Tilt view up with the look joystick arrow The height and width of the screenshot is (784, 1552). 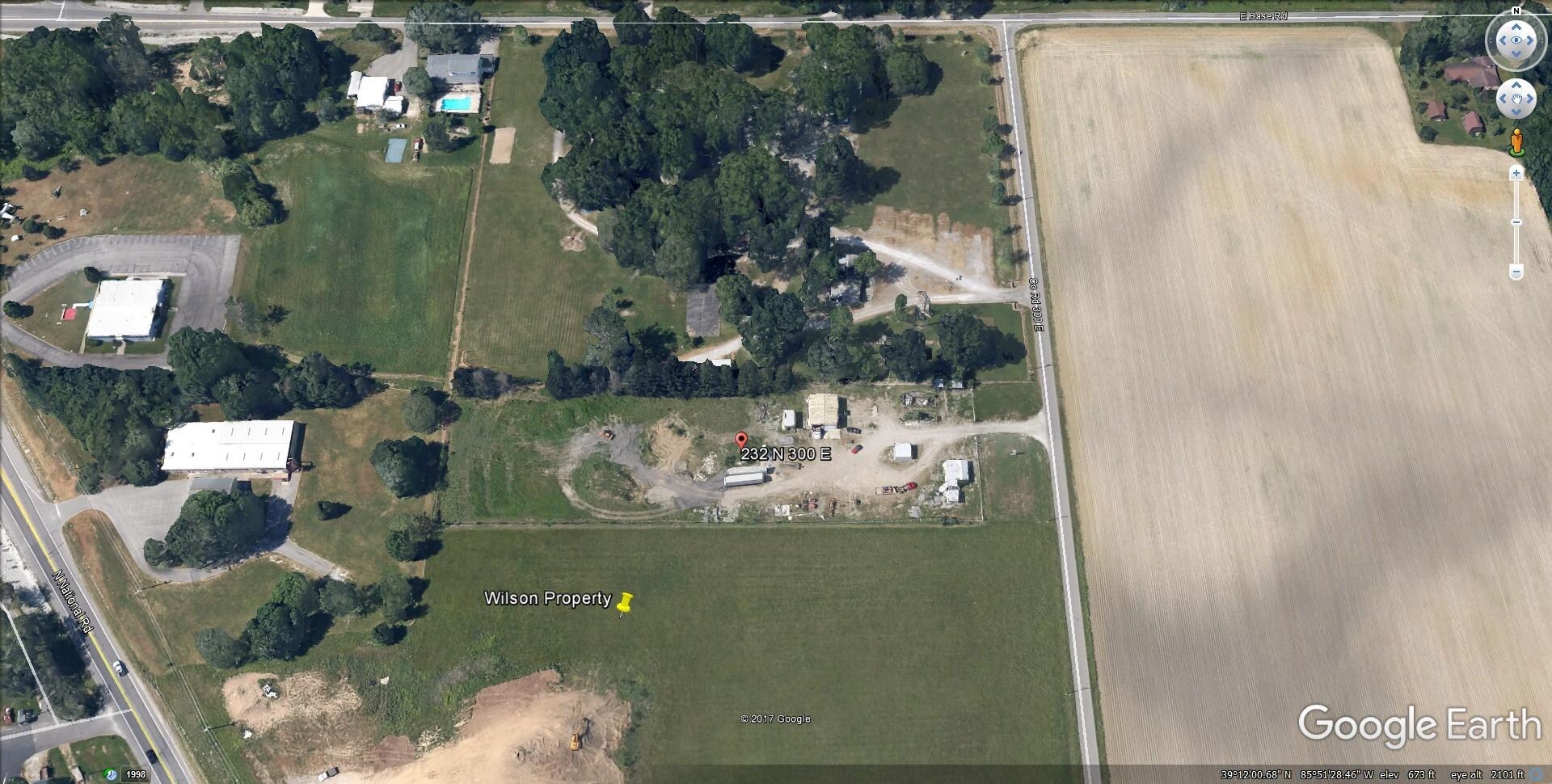1516,26
